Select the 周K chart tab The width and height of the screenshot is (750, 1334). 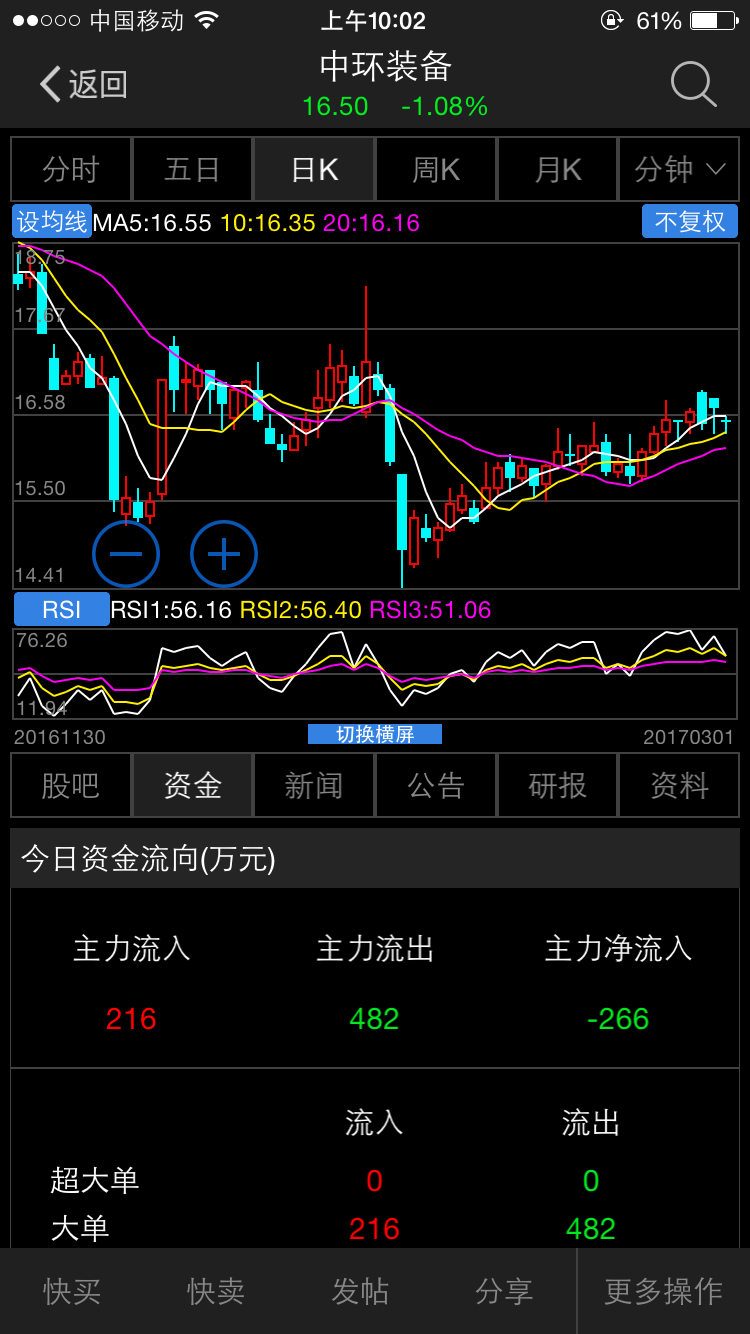[436, 170]
